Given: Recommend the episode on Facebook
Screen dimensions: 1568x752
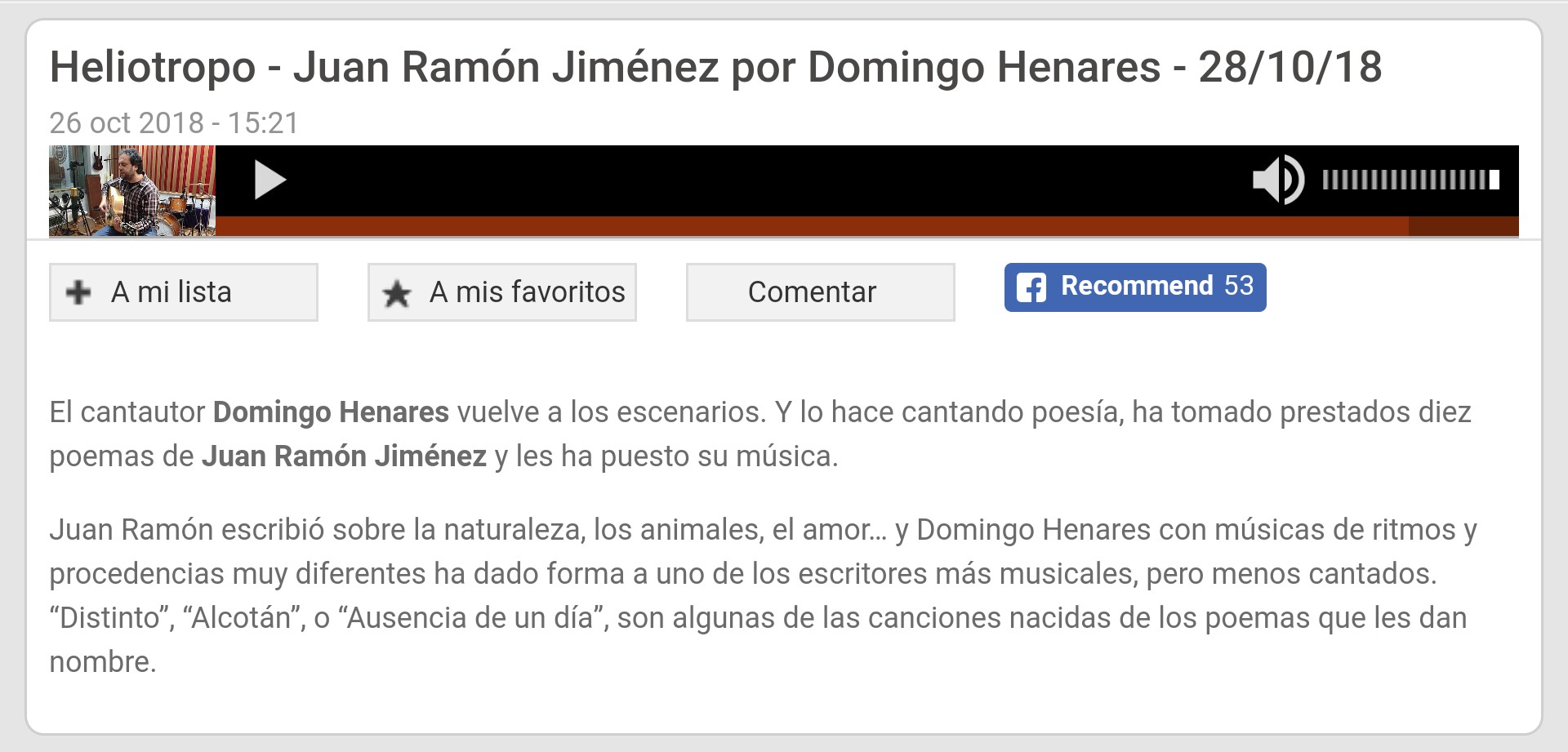Looking at the screenshot, I should click(1134, 287).
